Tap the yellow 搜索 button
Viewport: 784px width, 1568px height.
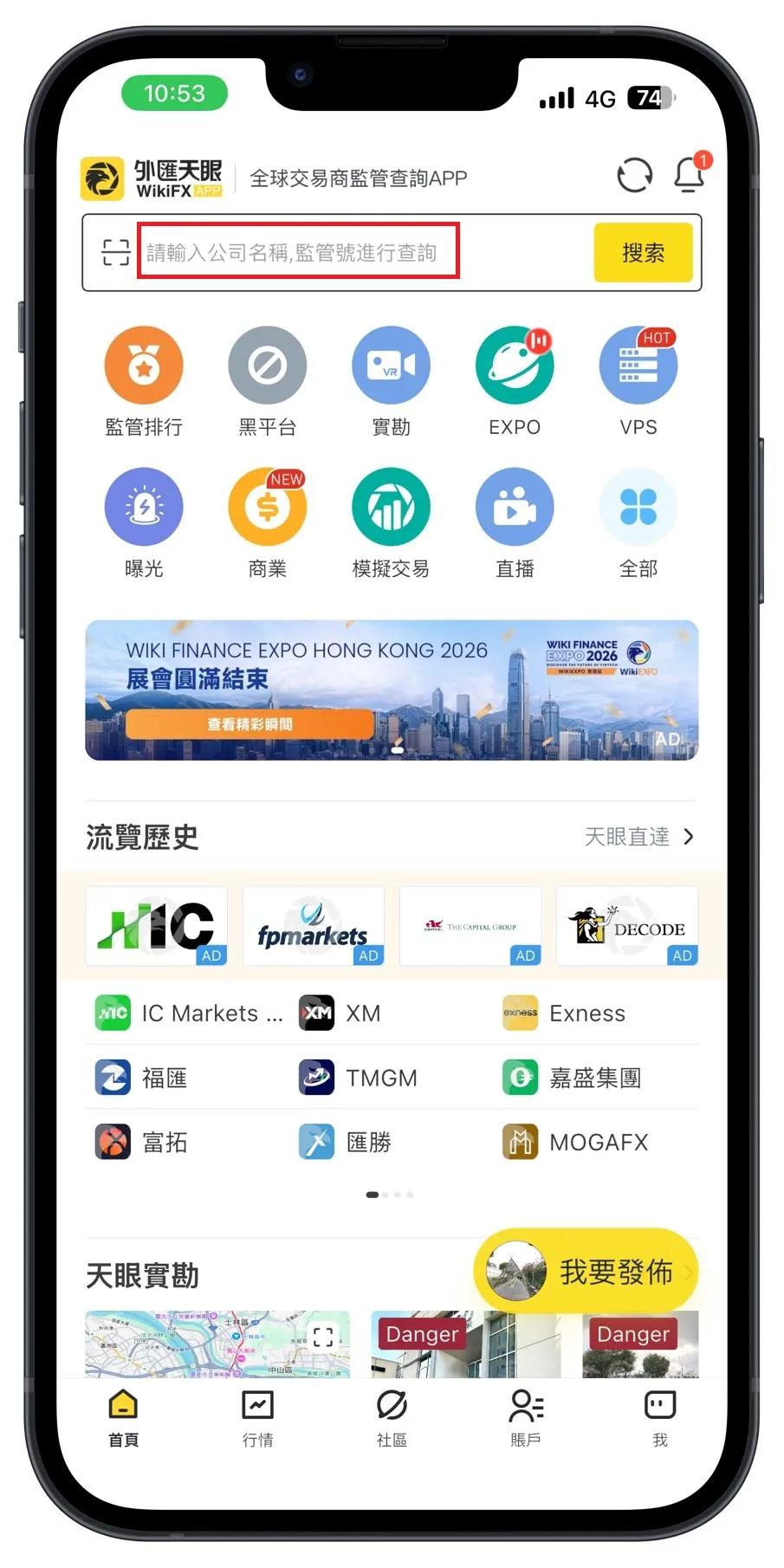coord(643,252)
